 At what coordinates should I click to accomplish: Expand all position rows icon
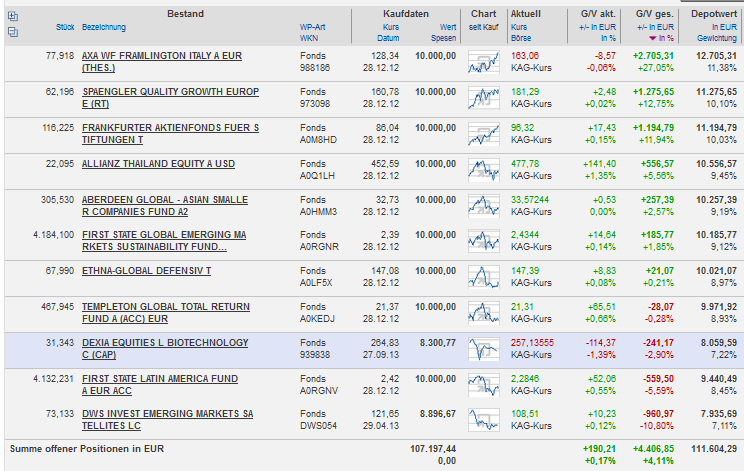coord(12,15)
